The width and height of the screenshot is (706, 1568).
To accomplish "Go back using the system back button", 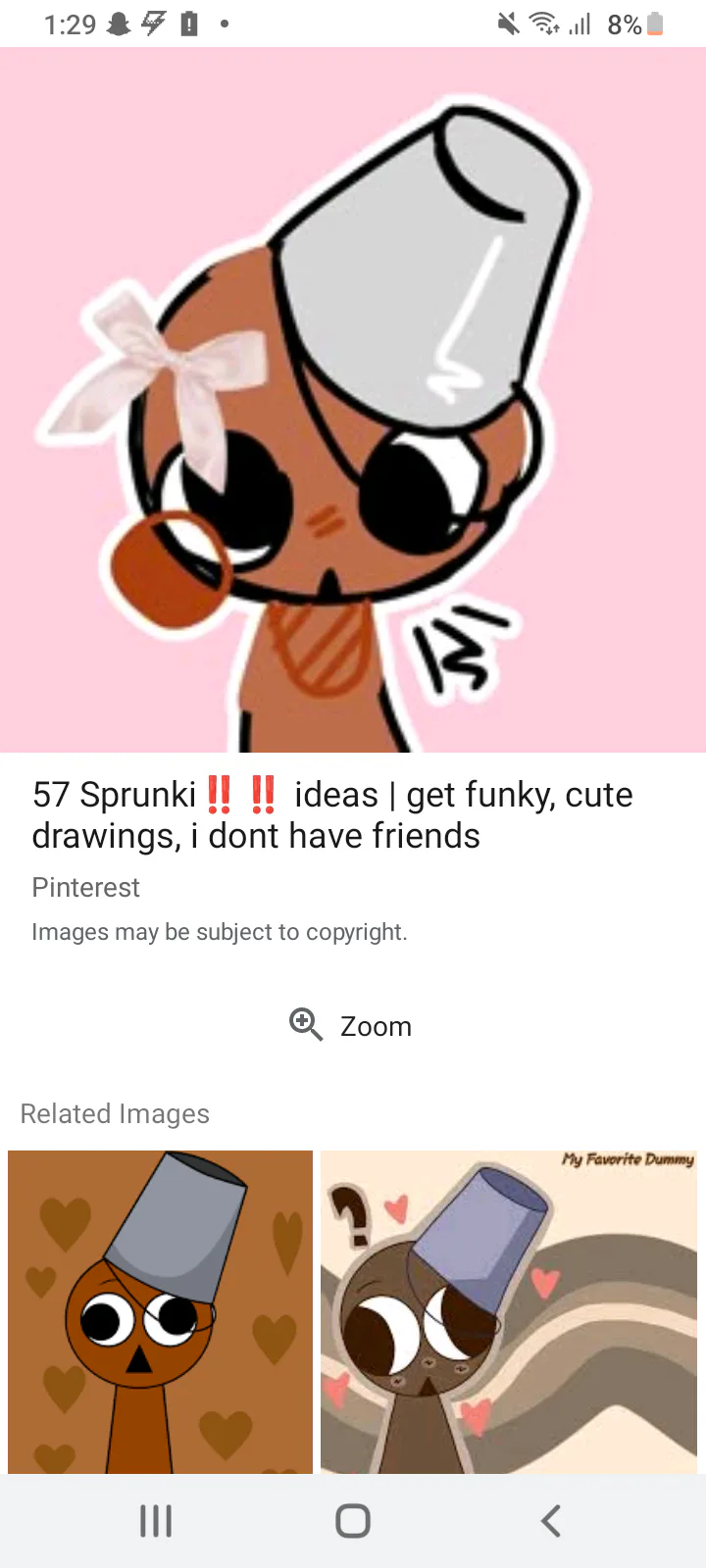I will click(x=550, y=1521).
